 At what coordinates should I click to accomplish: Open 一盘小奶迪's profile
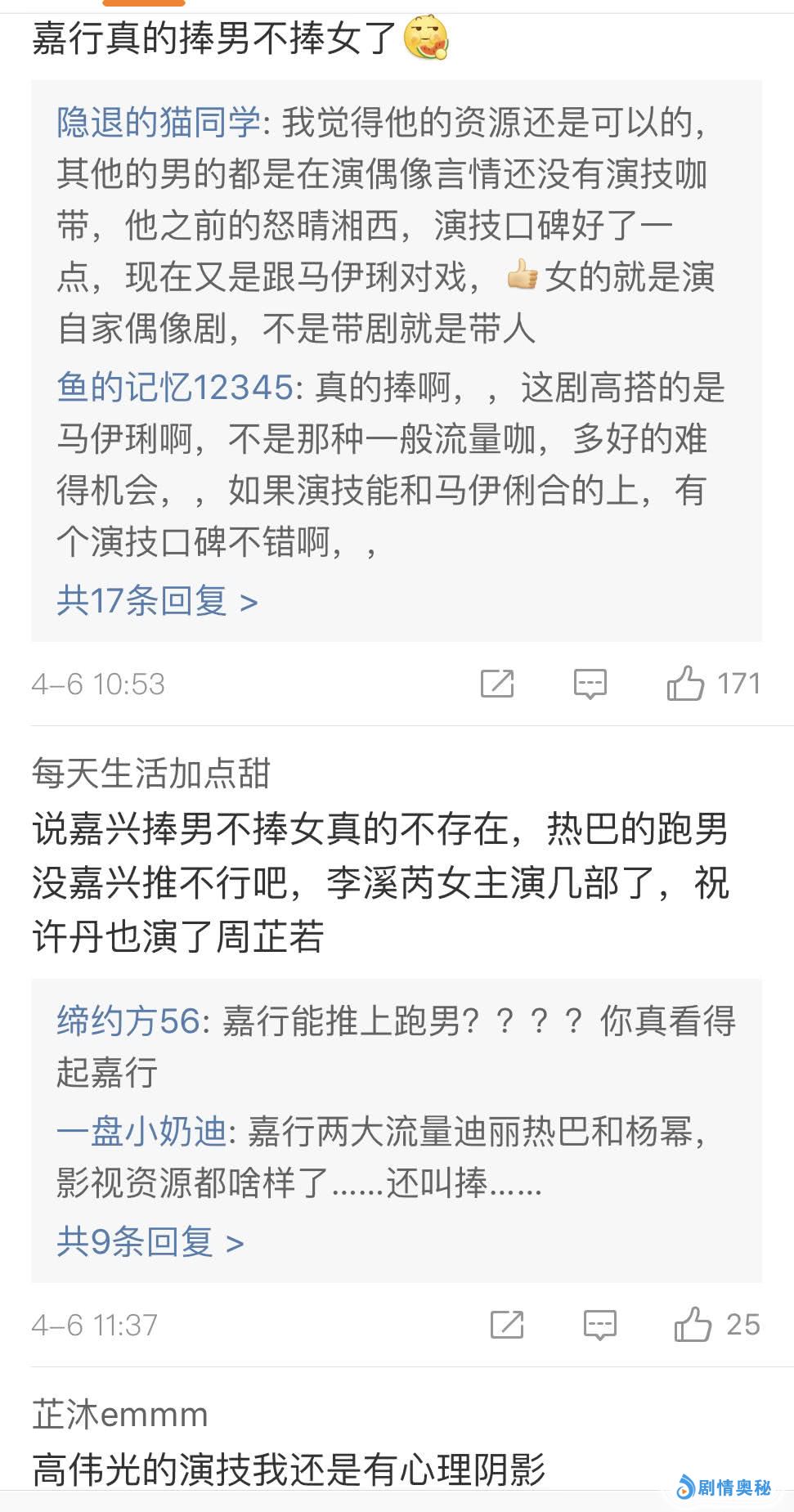[141, 1132]
